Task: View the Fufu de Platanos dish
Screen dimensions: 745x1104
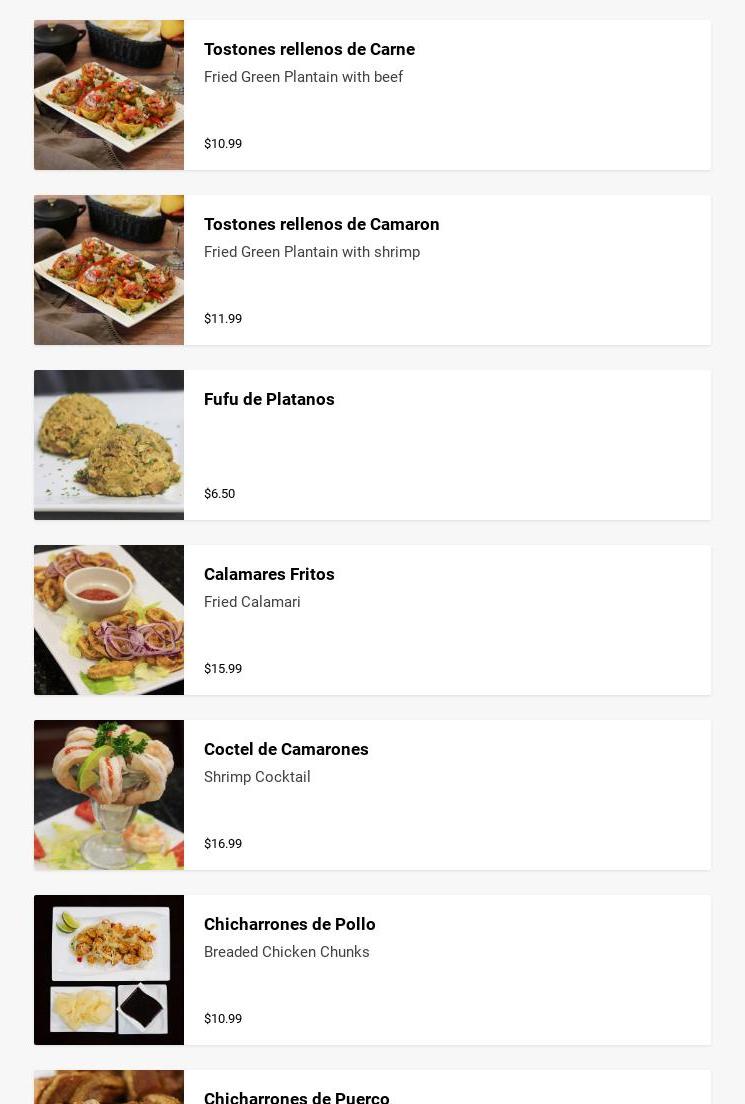Action: pyautogui.click(x=372, y=445)
